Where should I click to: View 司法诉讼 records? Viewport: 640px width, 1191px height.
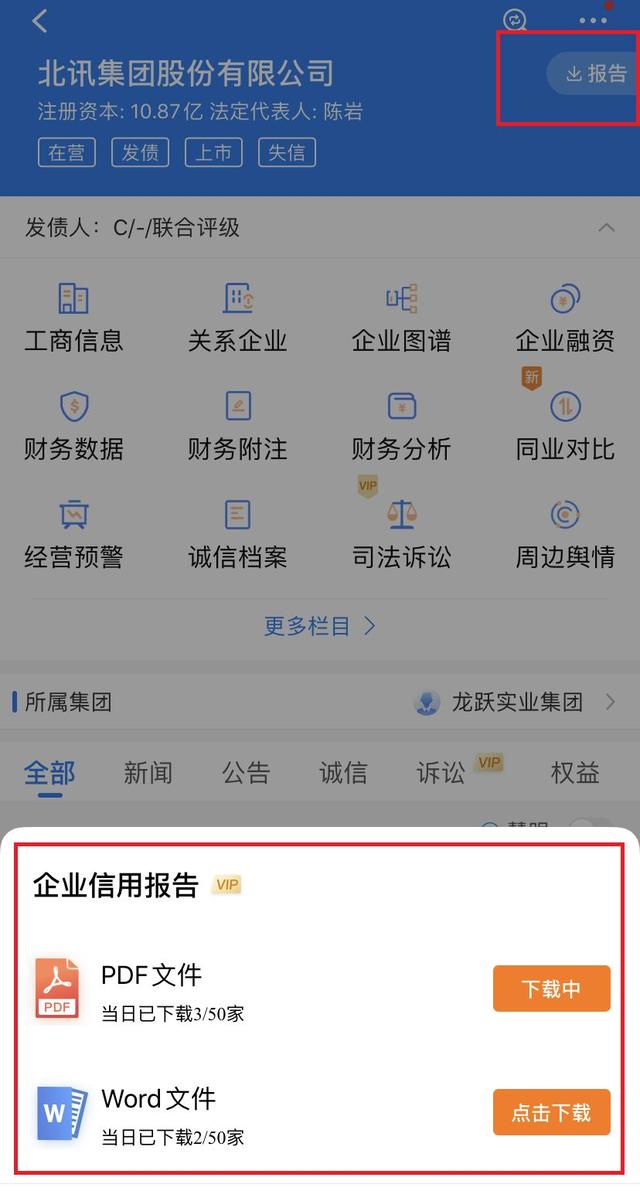pos(401,534)
